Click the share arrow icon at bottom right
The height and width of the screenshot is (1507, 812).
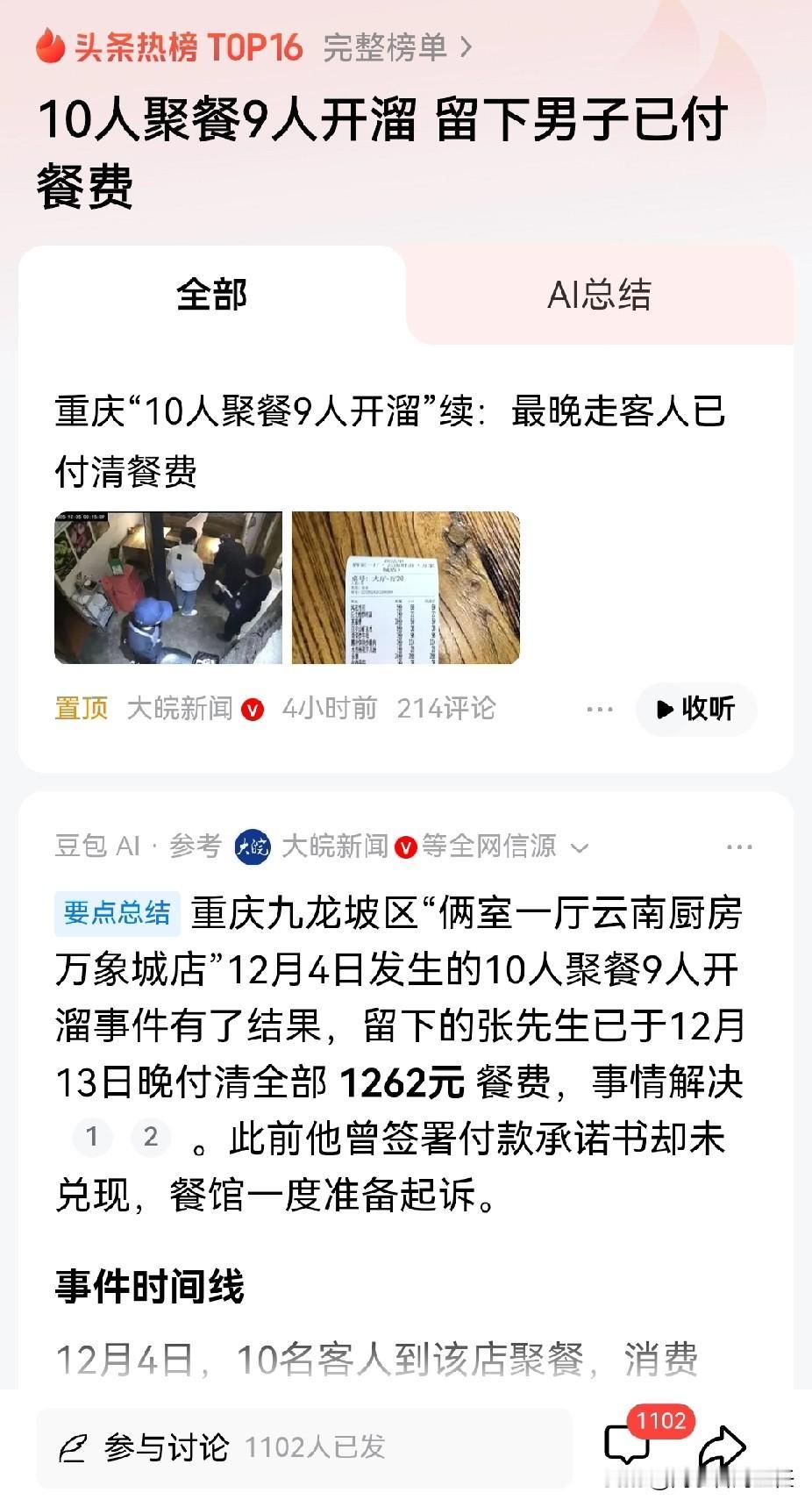point(723,1446)
